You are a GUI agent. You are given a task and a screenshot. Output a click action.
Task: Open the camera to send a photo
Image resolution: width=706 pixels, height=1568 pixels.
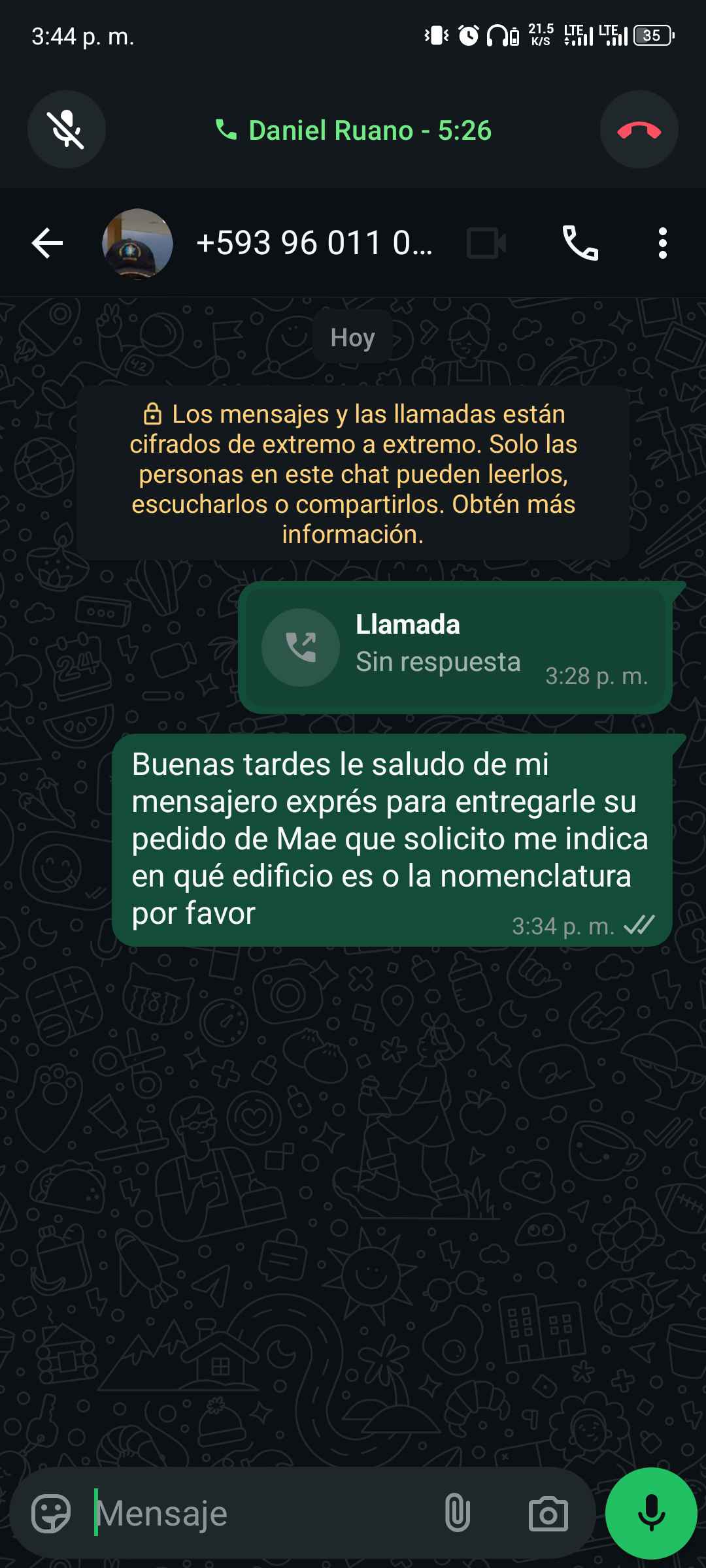coord(548,1513)
